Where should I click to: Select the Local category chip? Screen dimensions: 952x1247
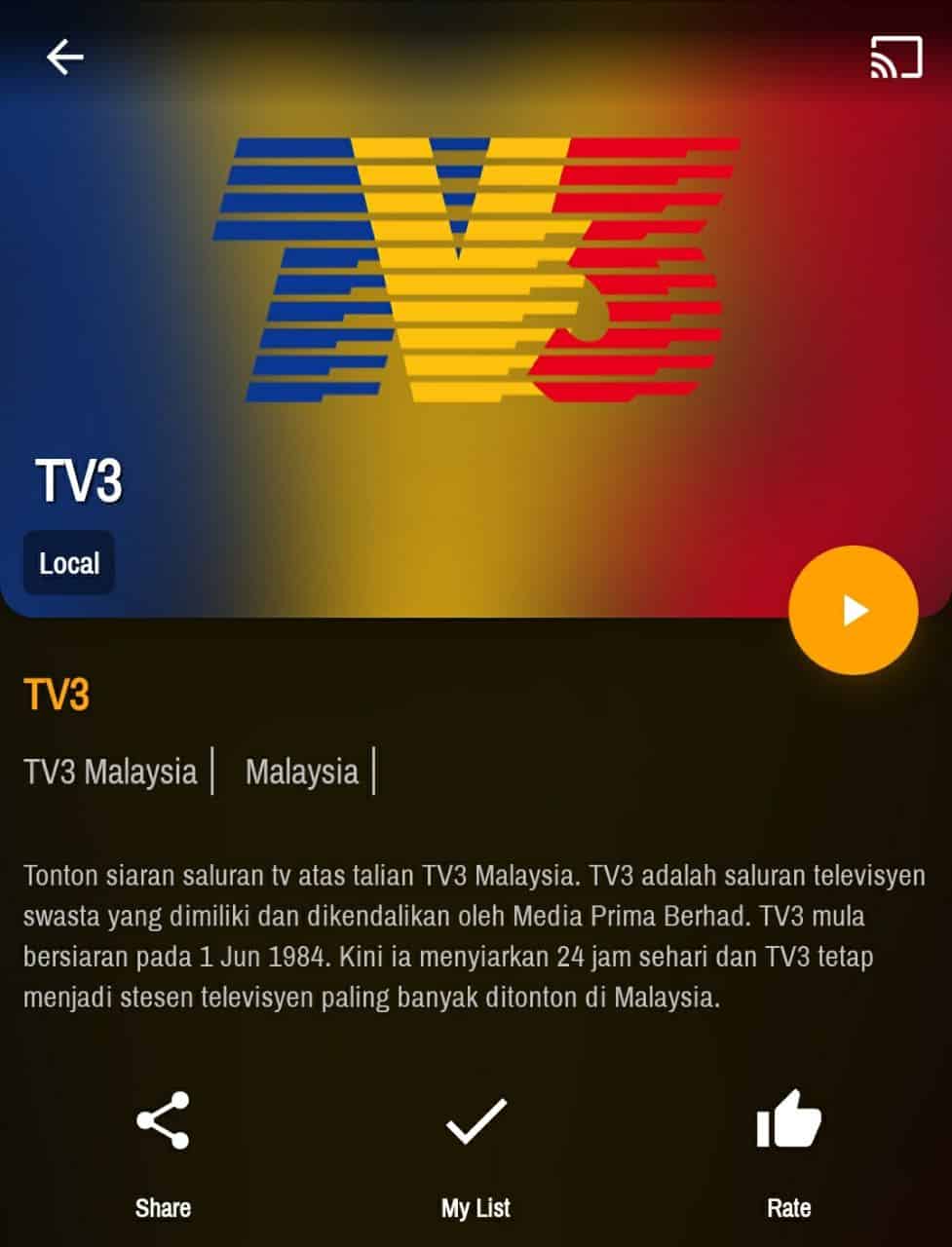pos(69,563)
